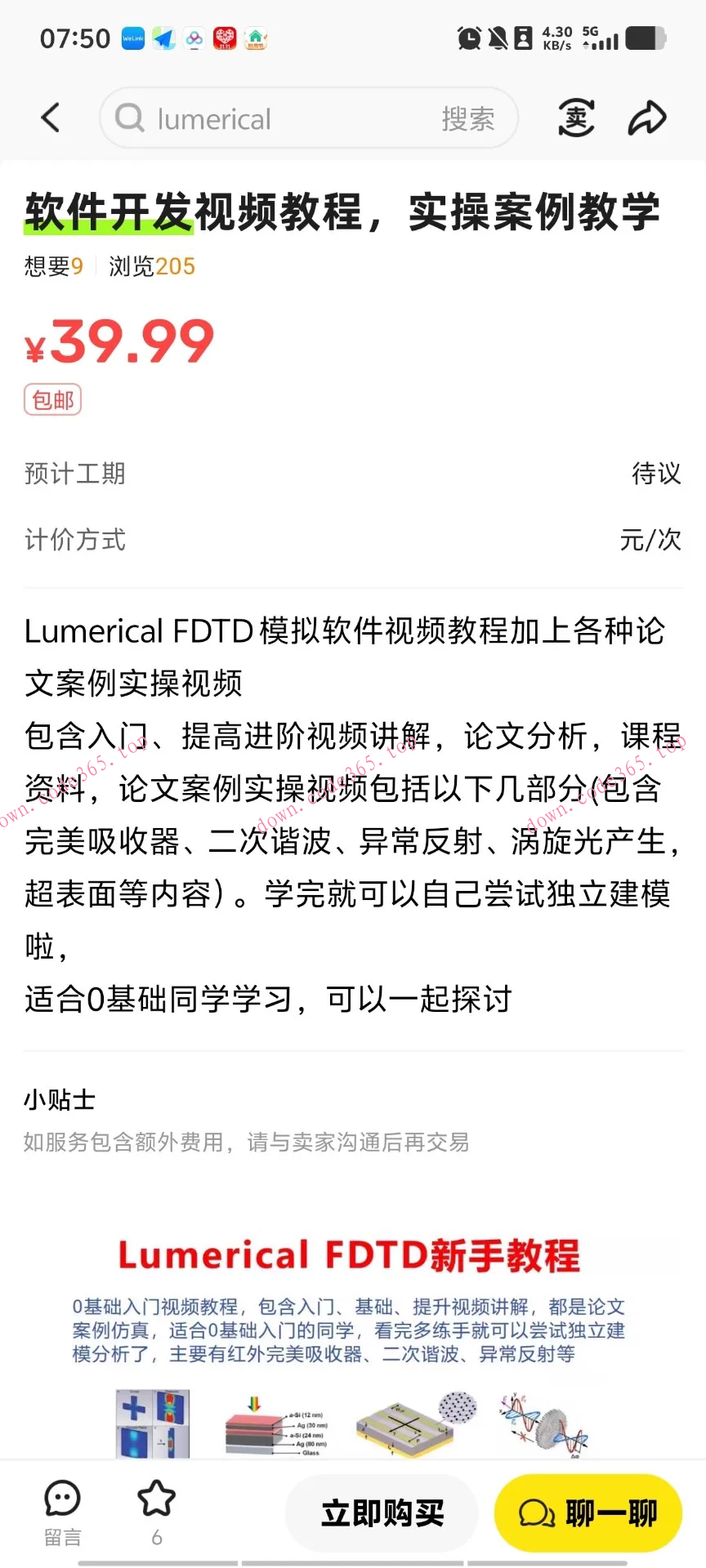Tap the magnifier icon in search bar

coord(129,118)
